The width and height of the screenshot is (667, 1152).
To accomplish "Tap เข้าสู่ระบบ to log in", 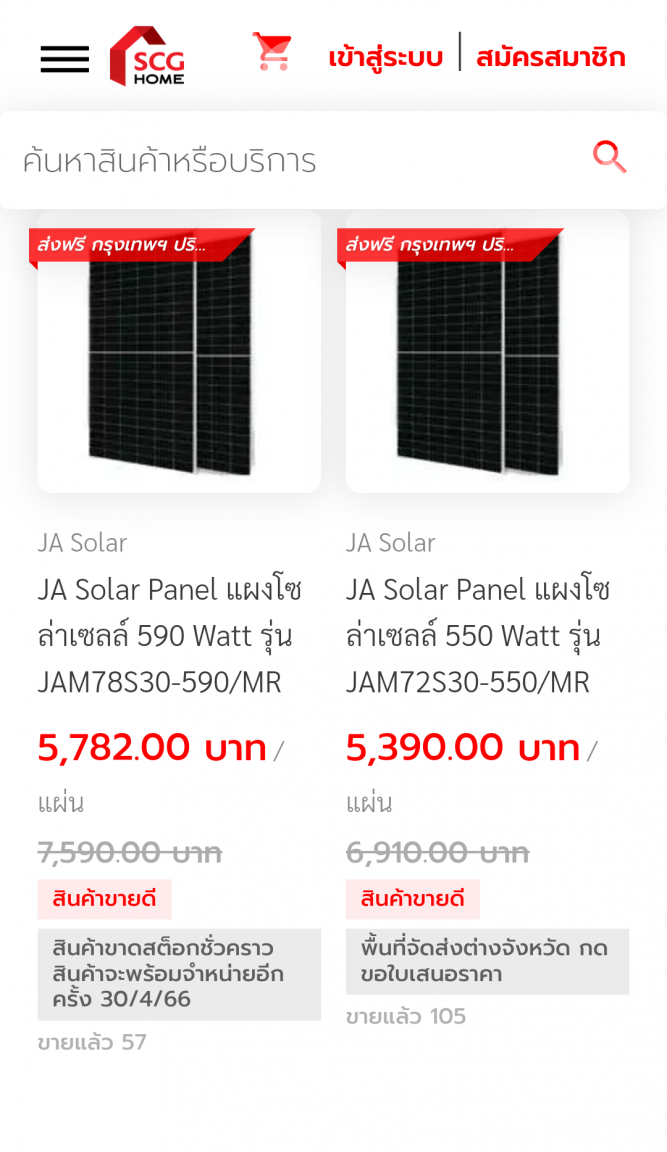I will [386, 57].
